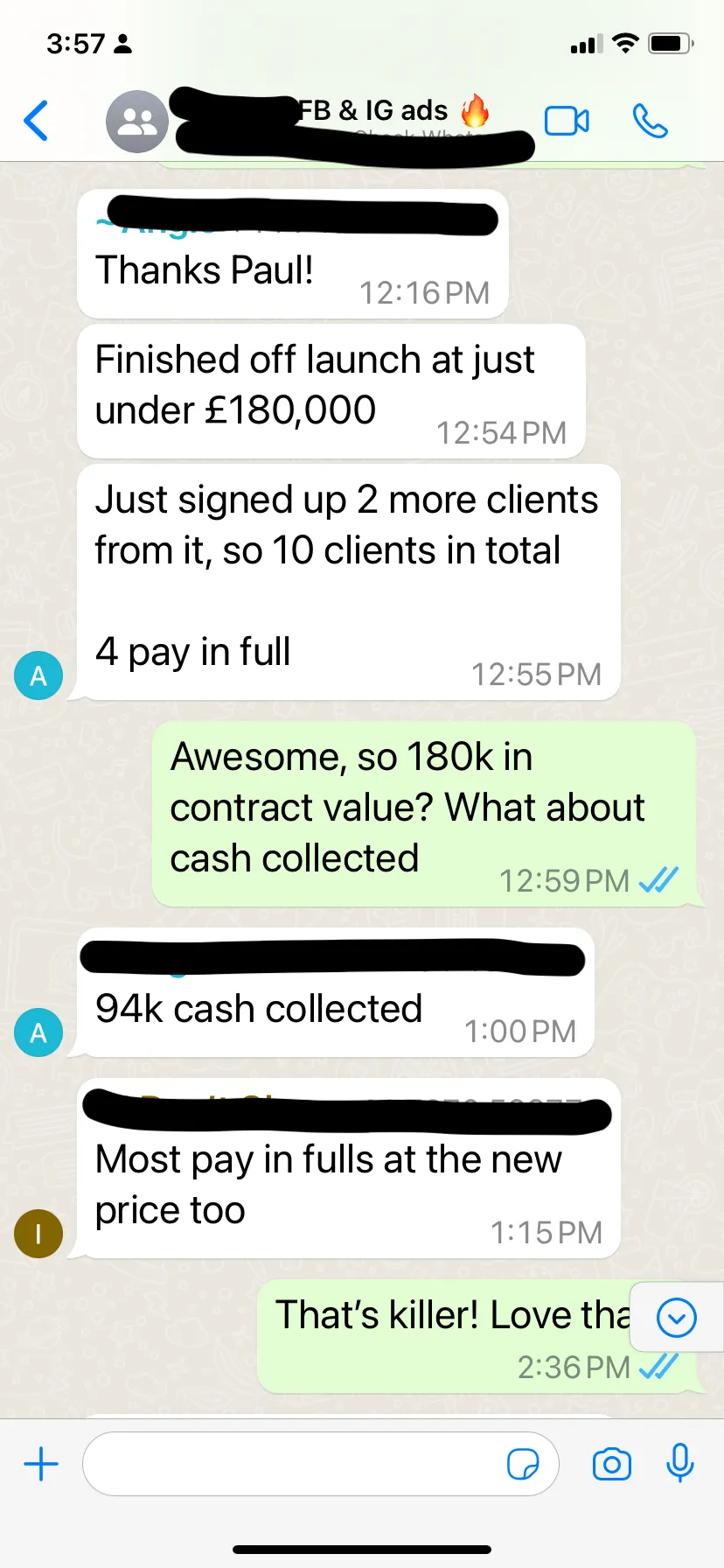This screenshot has height=1568, width=724.
Task: Go back to the chats list
Action: (36, 121)
